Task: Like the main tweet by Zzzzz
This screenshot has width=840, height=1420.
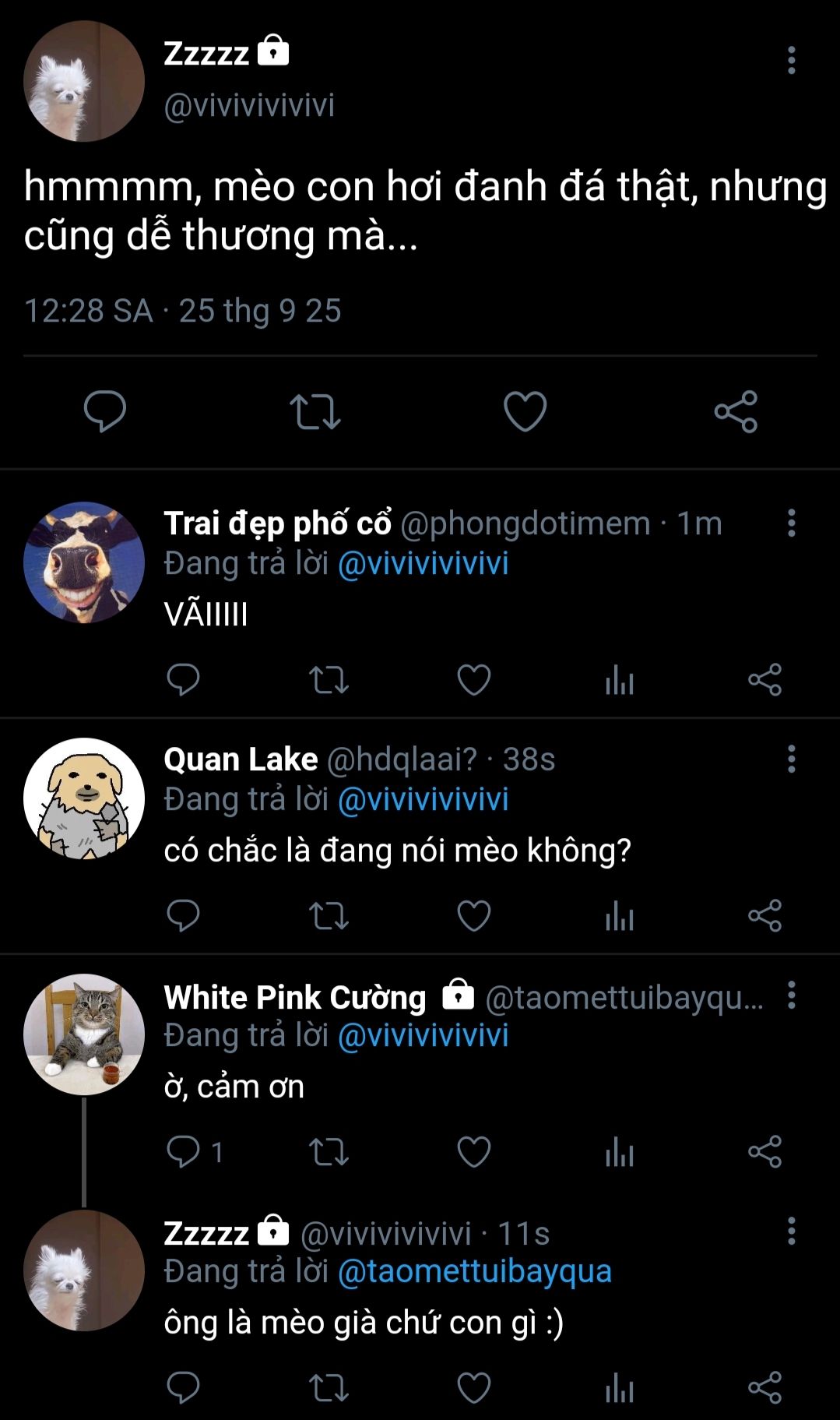Action: click(525, 411)
